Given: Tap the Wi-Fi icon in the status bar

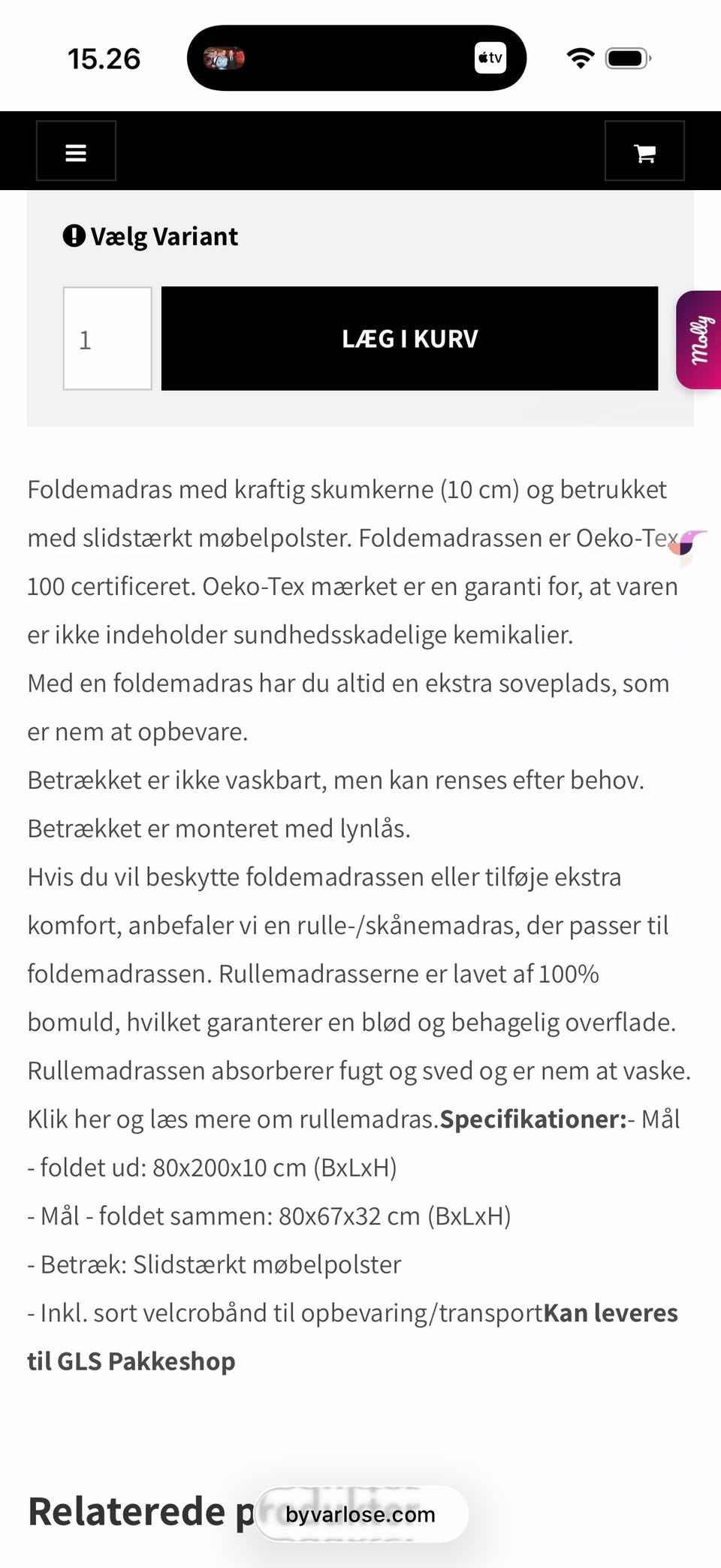Looking at the screenshot, I should click(580, 57).
